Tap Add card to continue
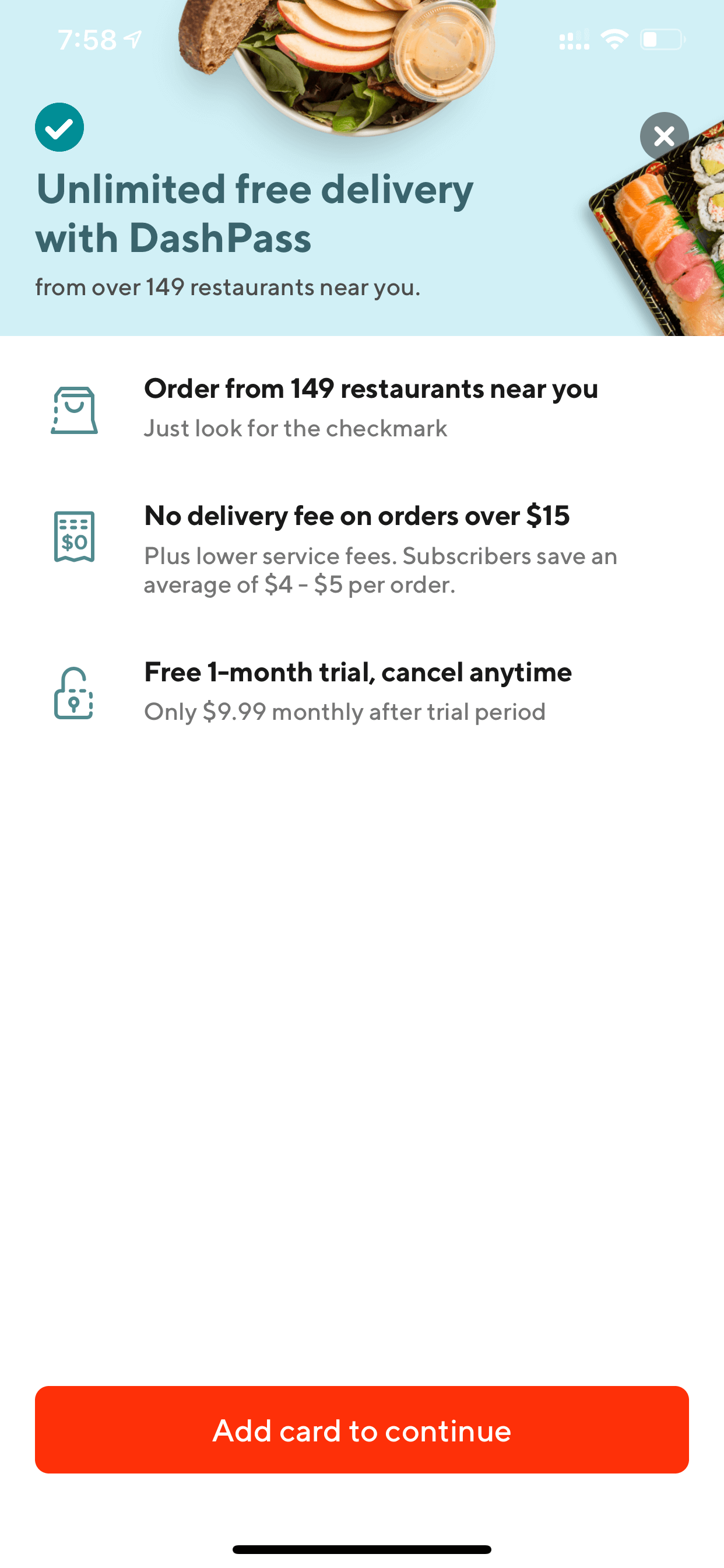This screenshot has height=1568, width=724. (361, 1429)
